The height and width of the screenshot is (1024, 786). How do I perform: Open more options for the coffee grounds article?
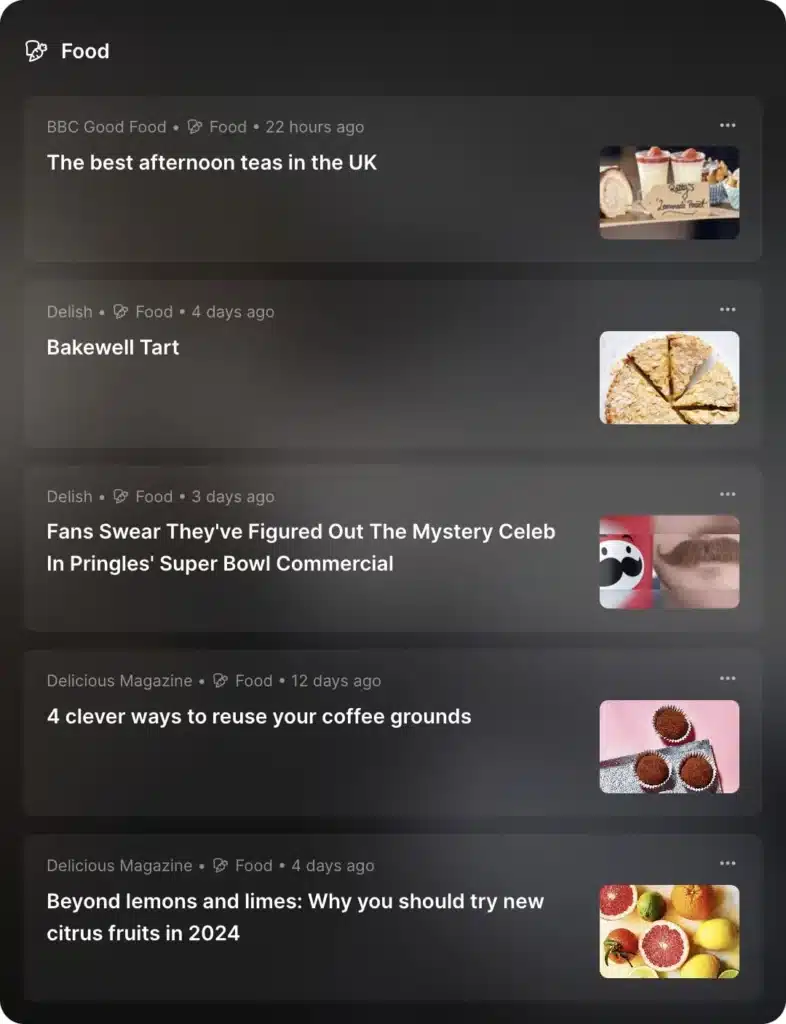(x=727, y=679)
